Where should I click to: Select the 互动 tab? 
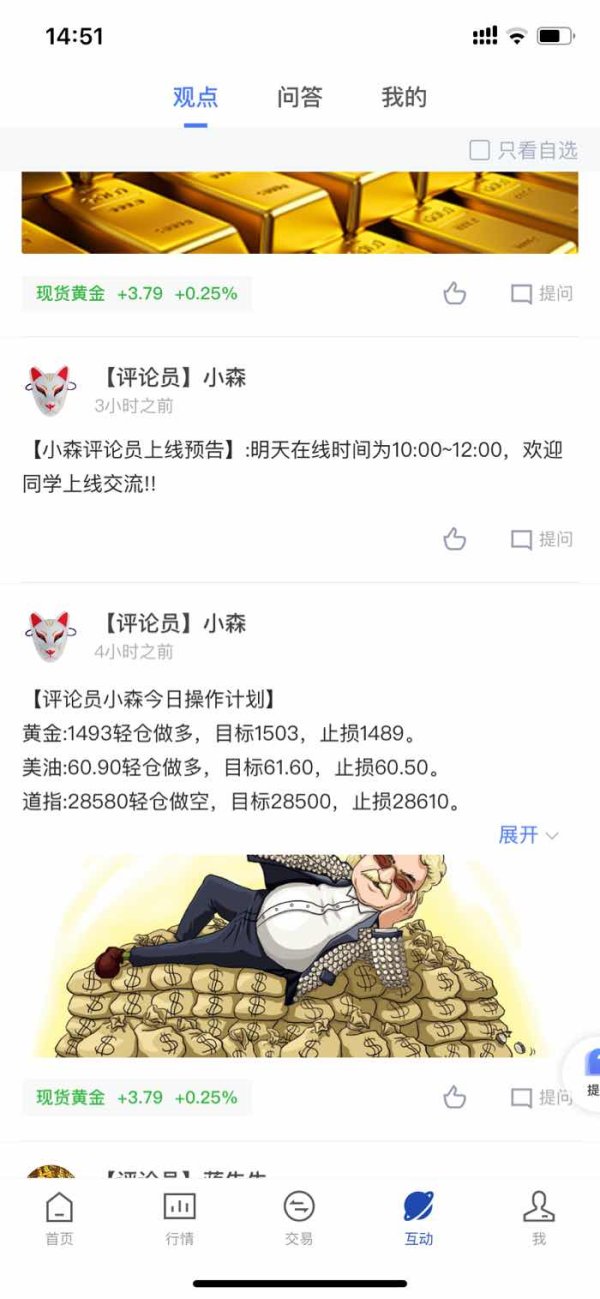[419, 1218]
